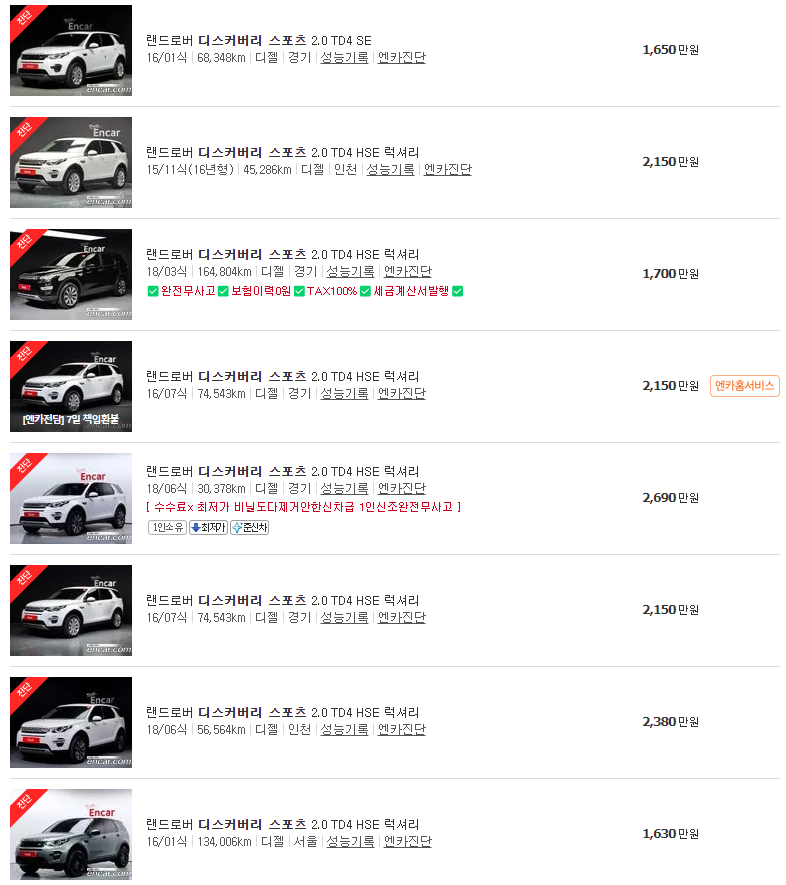
Task: Open 엔카진단 for the 15/11식 car
Action: click(x=447, y=169)
